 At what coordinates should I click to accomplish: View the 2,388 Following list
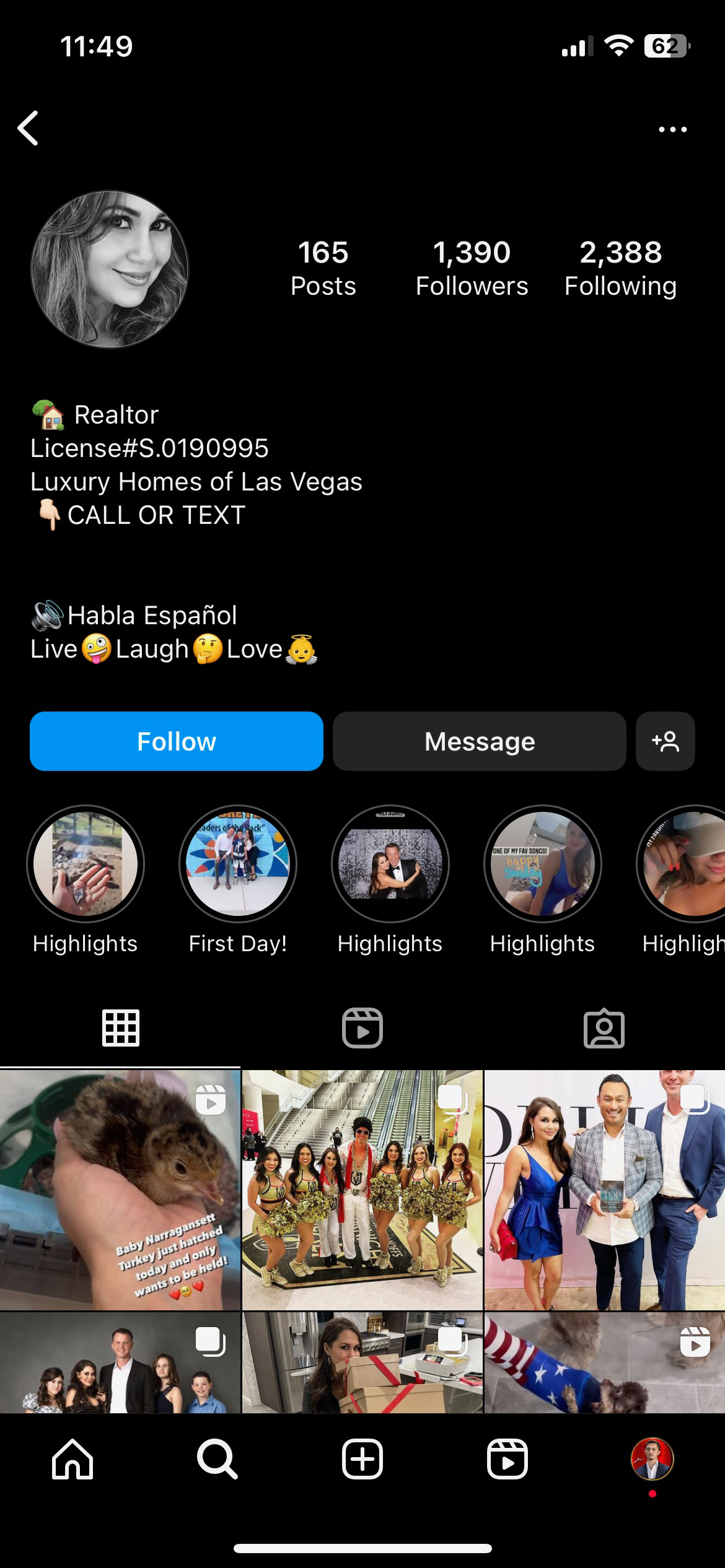[x=620, y=269]
